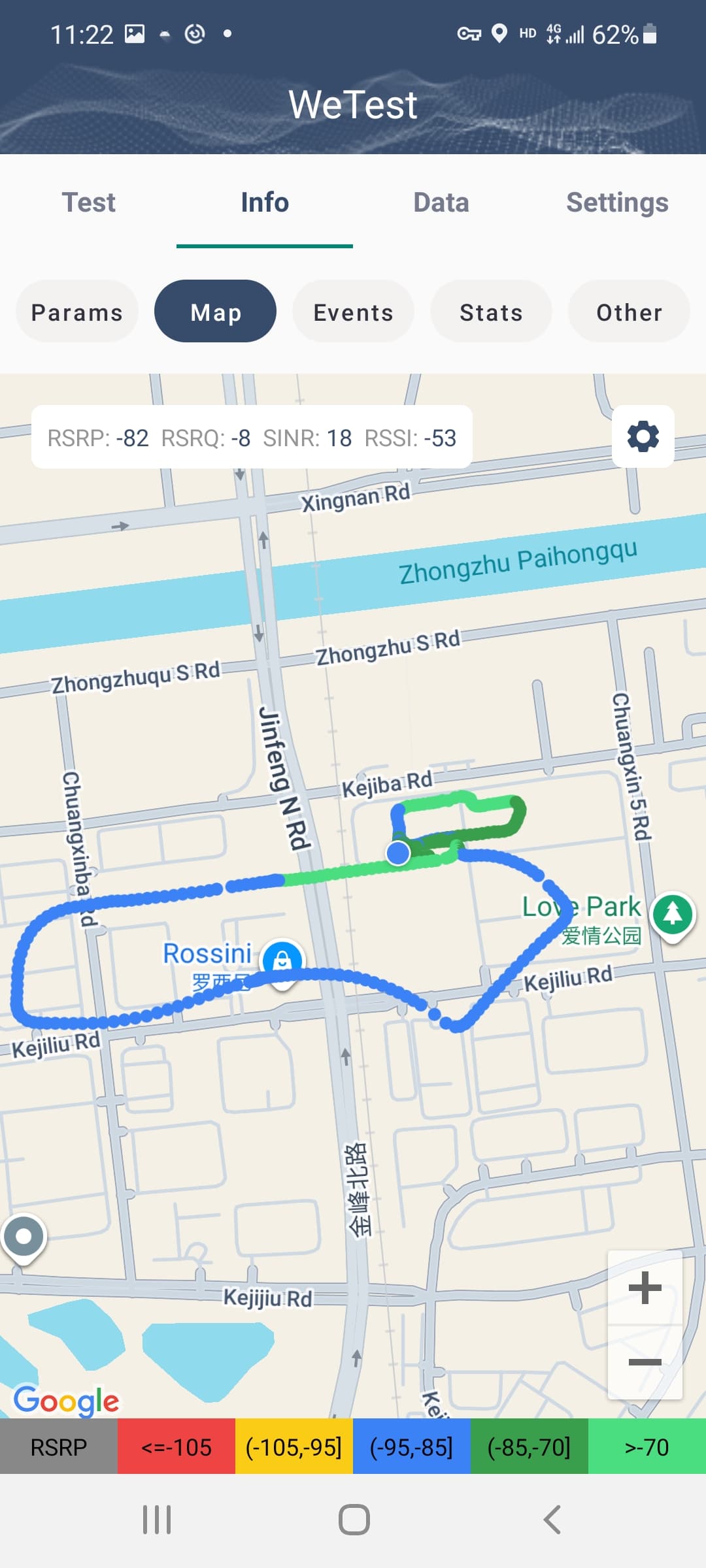Viewport: 706px width, 1568px height.
Task: Go back using system back button
Action: (x=552, y=1520)
